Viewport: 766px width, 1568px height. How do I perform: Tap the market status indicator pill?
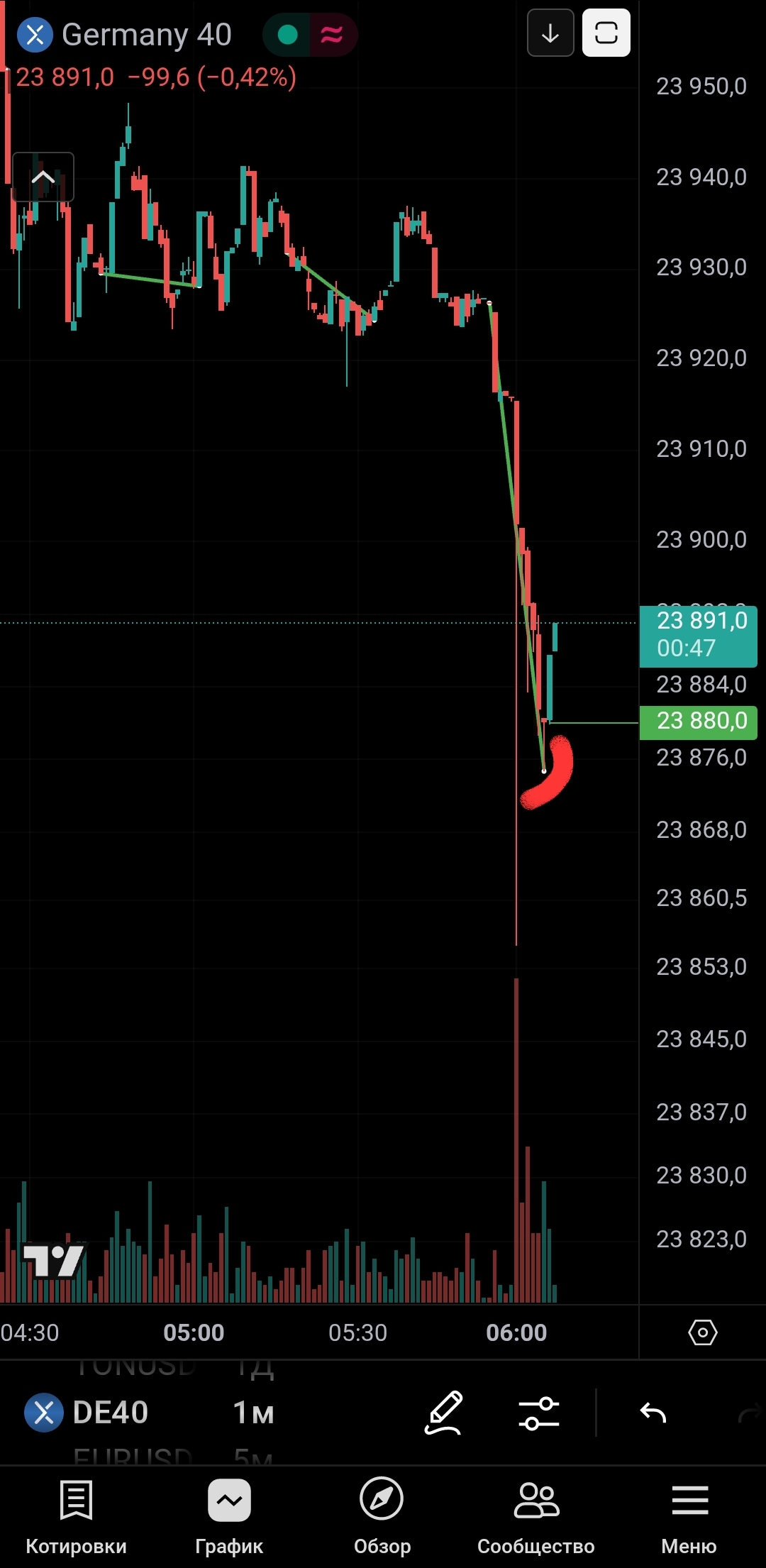[310, 34]
